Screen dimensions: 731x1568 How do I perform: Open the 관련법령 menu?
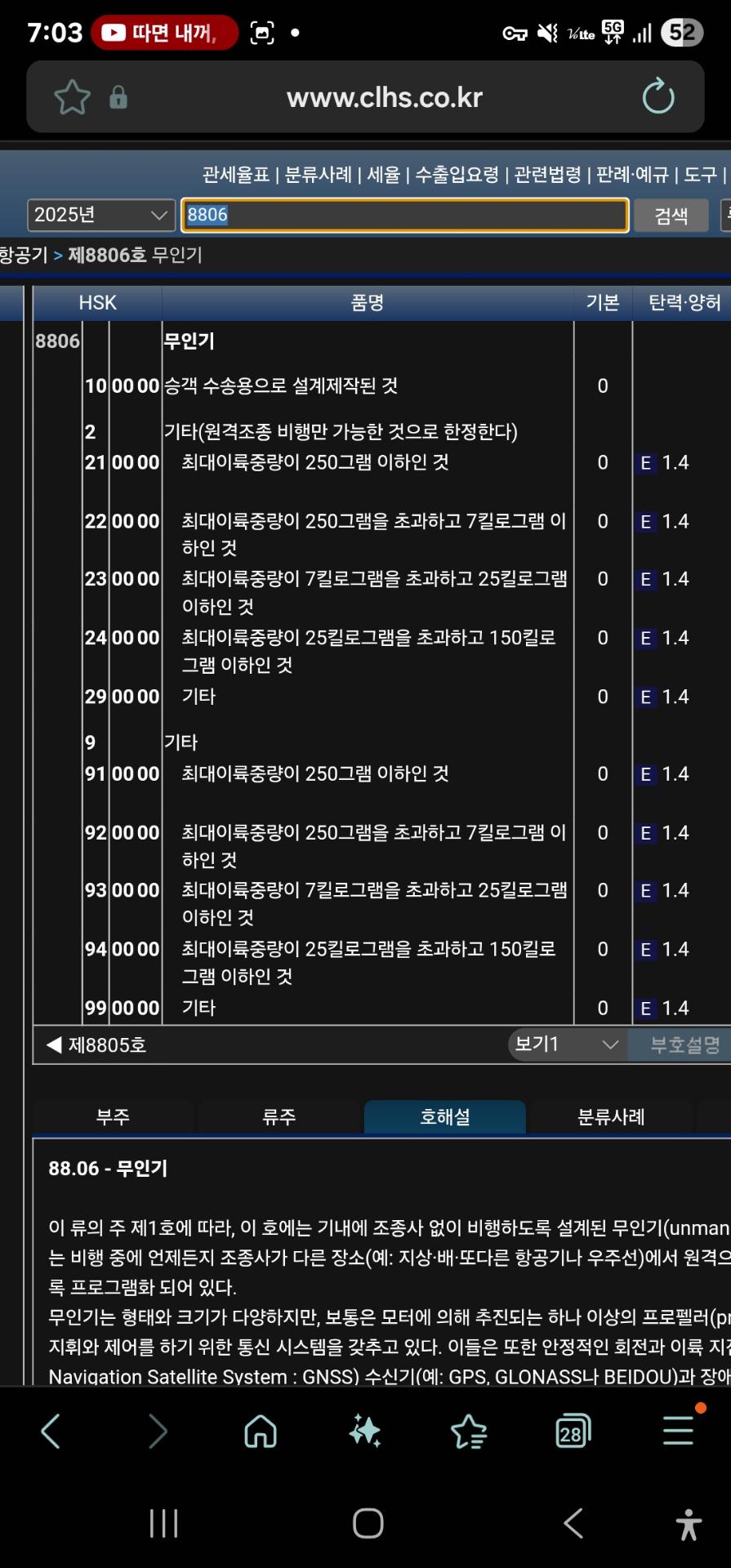547,175
